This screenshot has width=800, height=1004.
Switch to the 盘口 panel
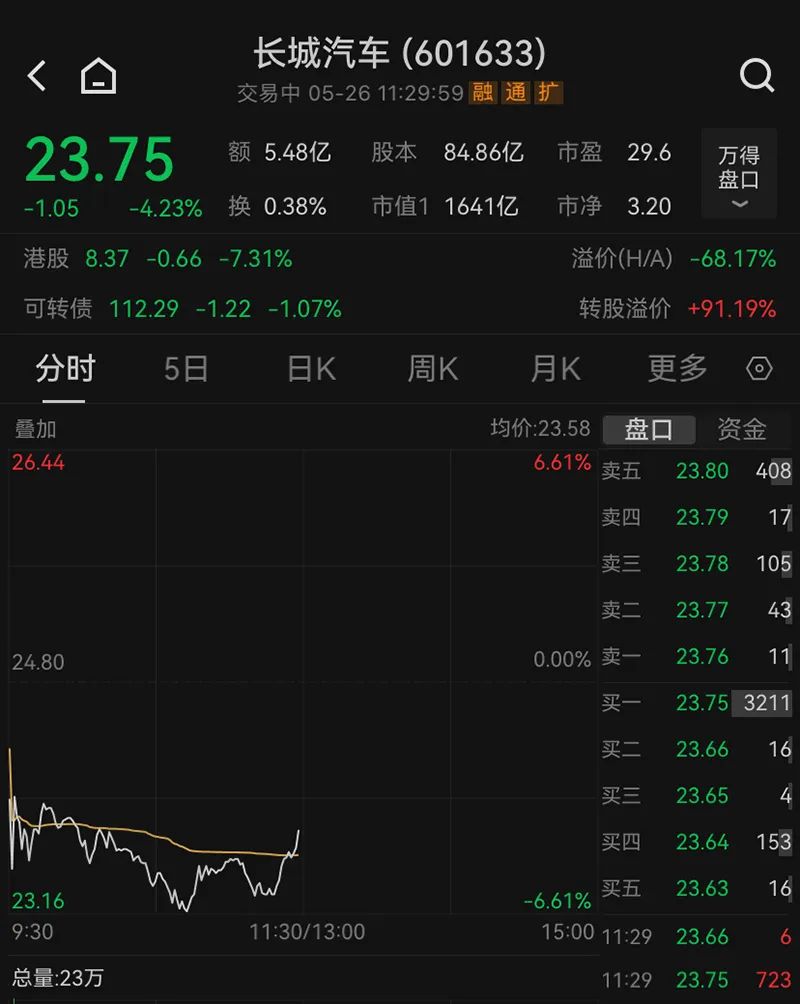648,430
